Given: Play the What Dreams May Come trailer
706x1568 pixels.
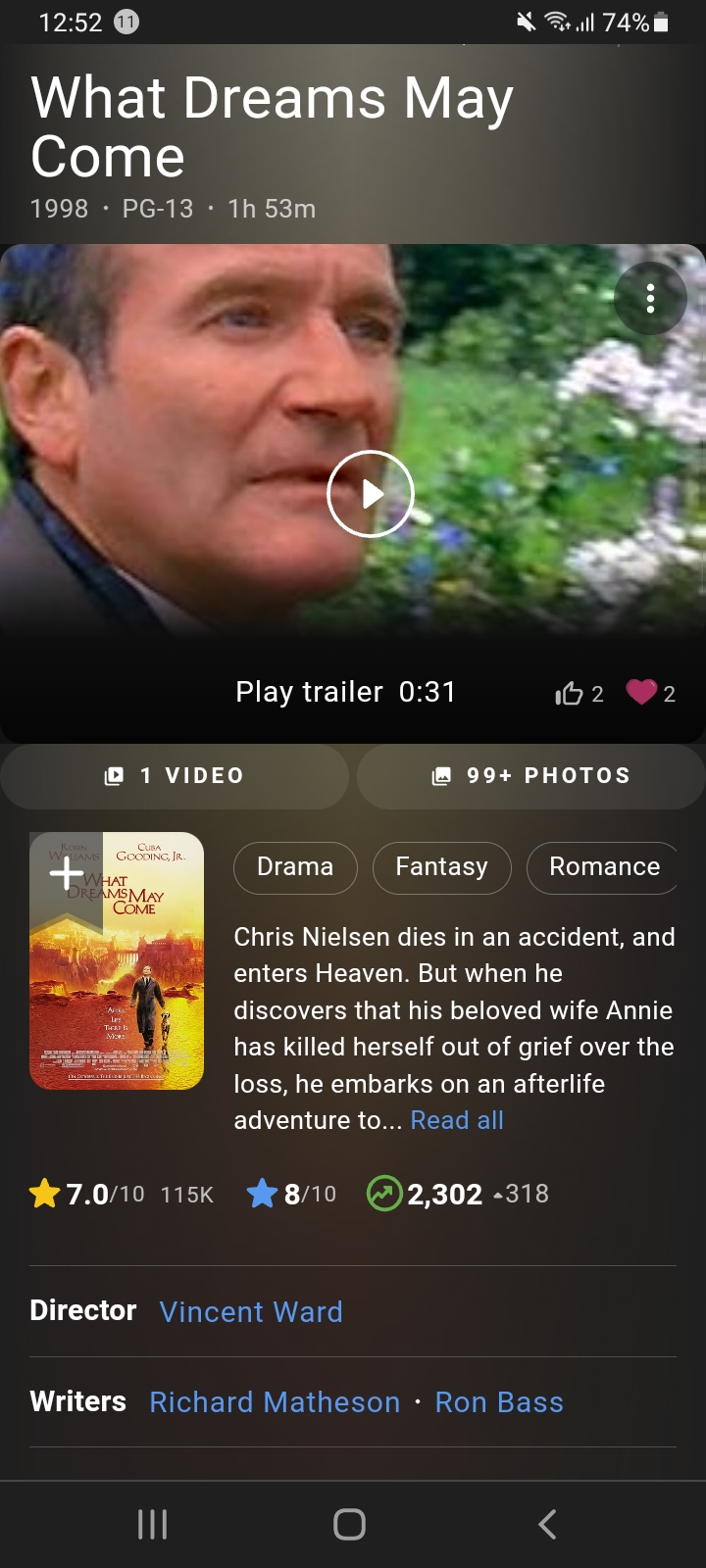Looking at the screenshot, I should point(370,493).
